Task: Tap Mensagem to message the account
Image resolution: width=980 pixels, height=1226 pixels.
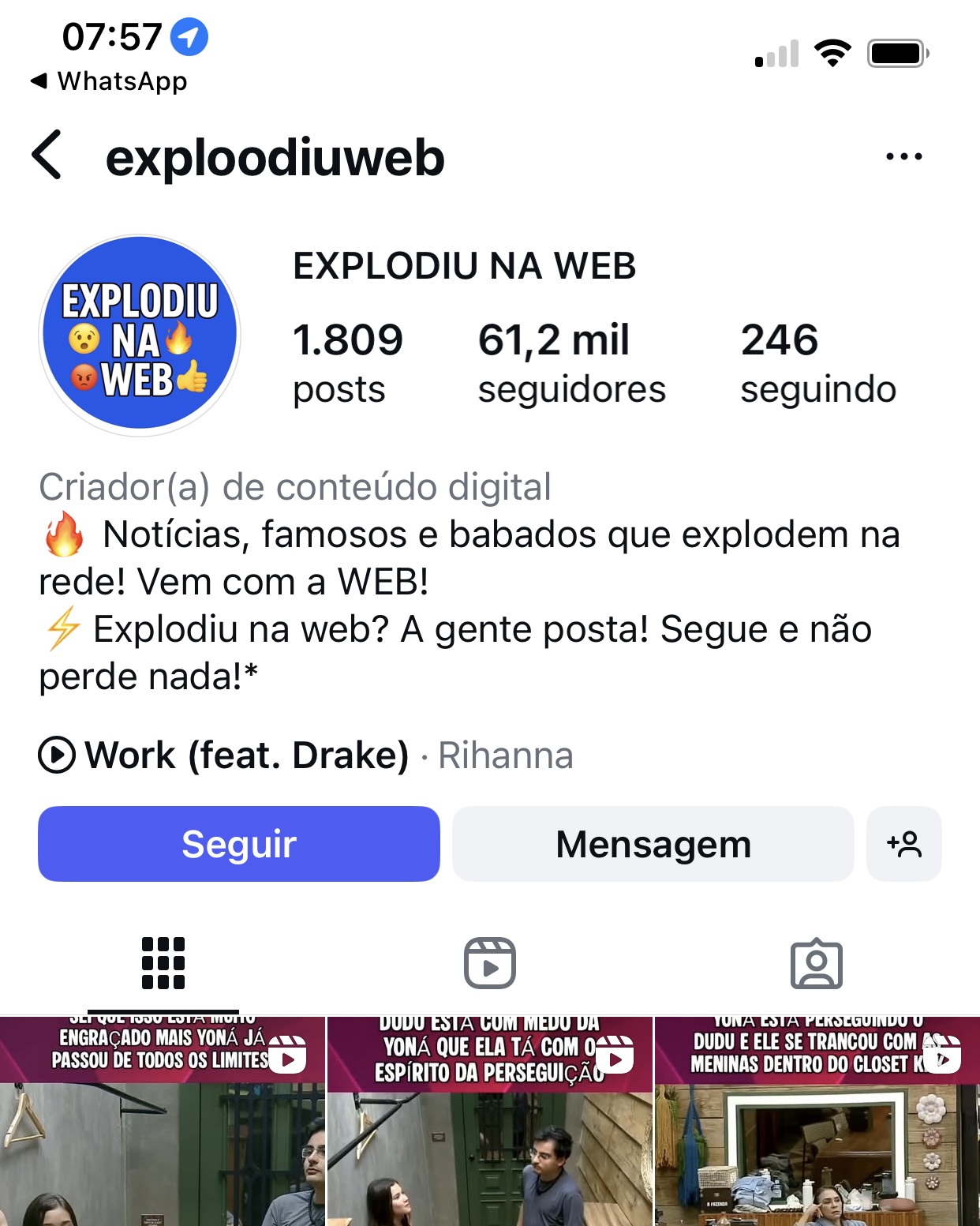Action: (653, 843)
